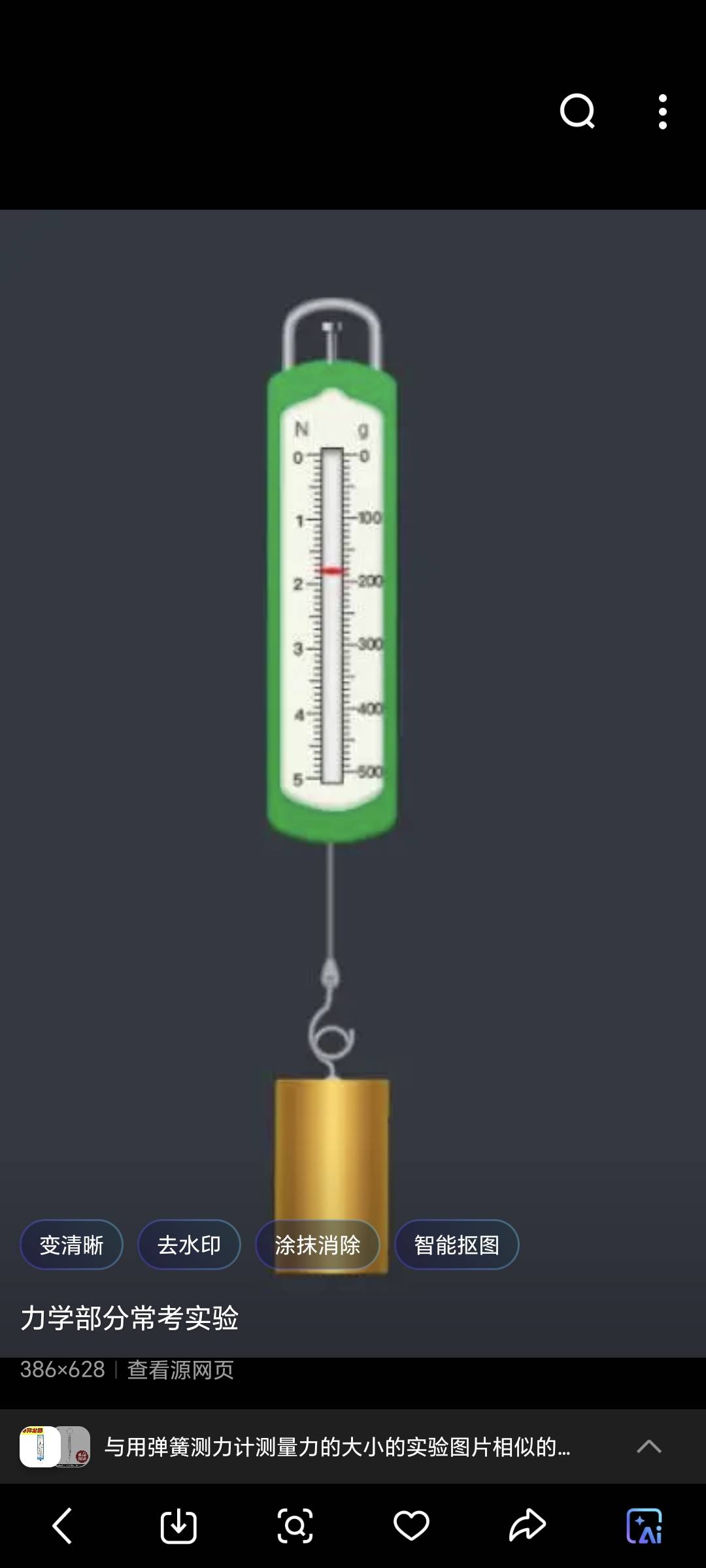
Task: Download this image
Action: click(178, 1526)
